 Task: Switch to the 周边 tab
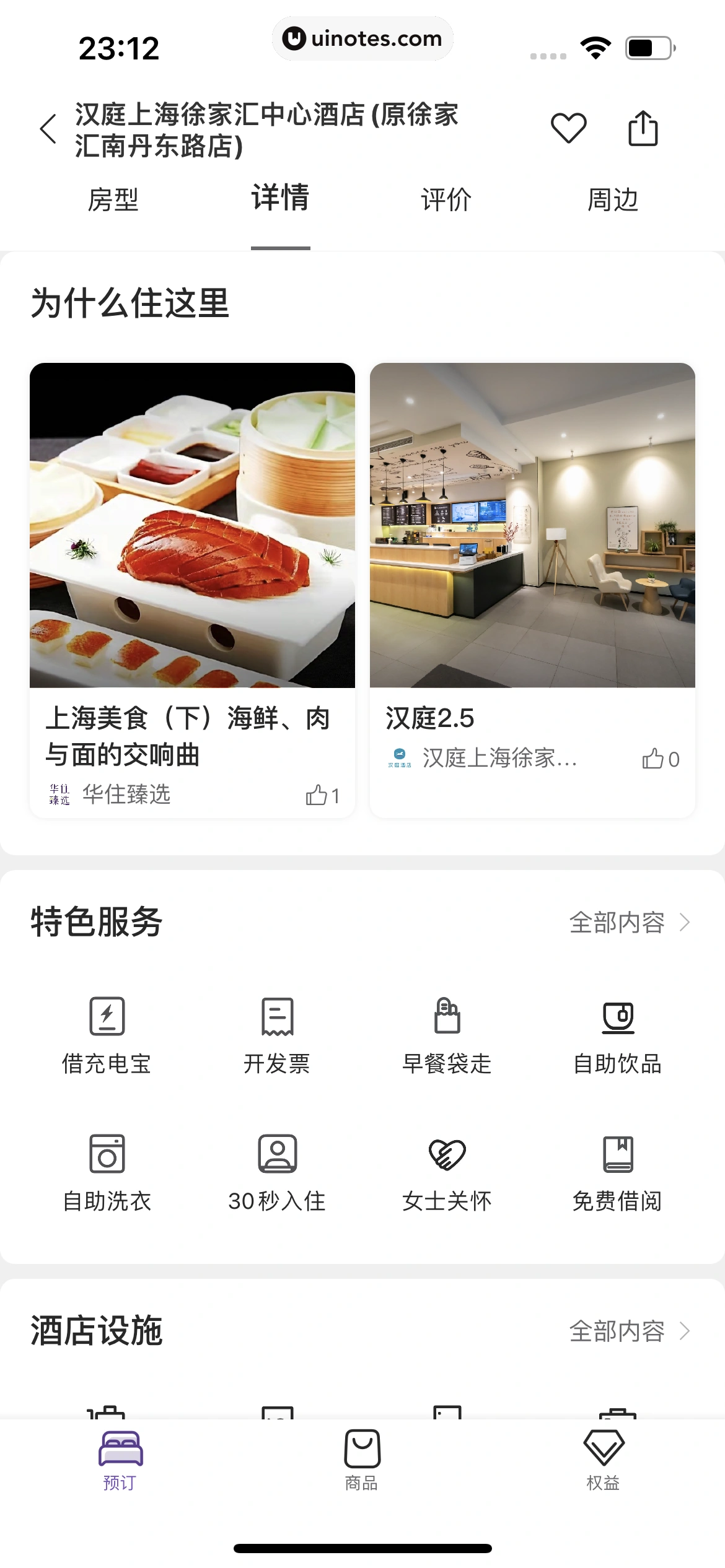tap(612, 199)
